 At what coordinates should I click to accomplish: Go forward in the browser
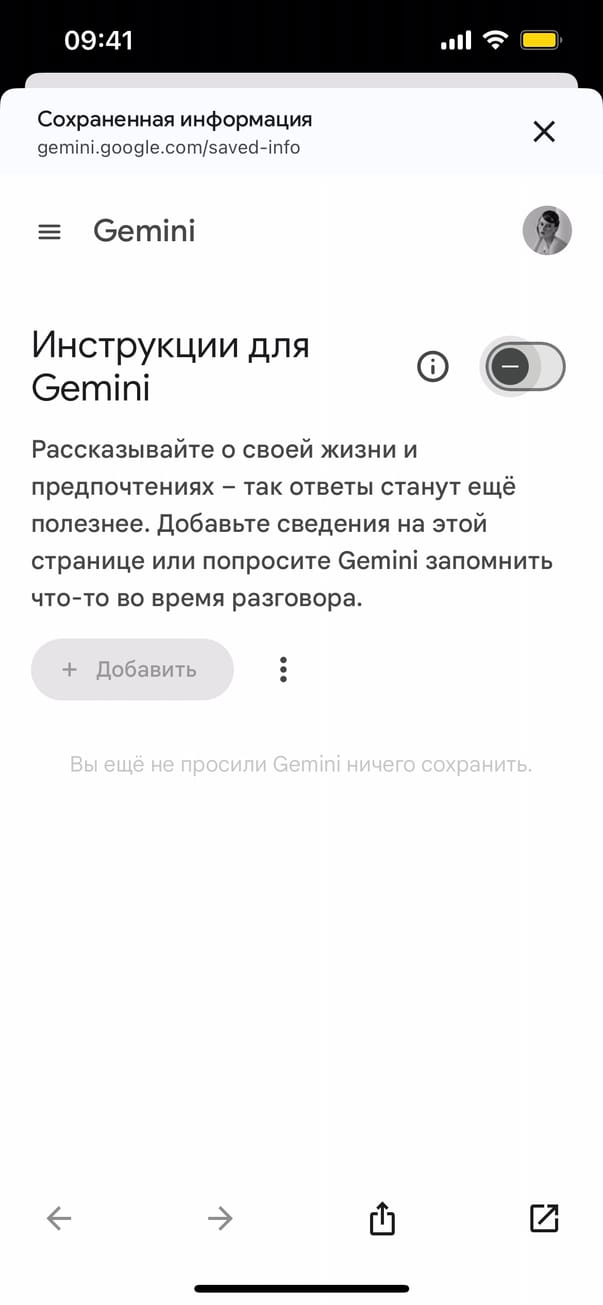click(220, 1217)
